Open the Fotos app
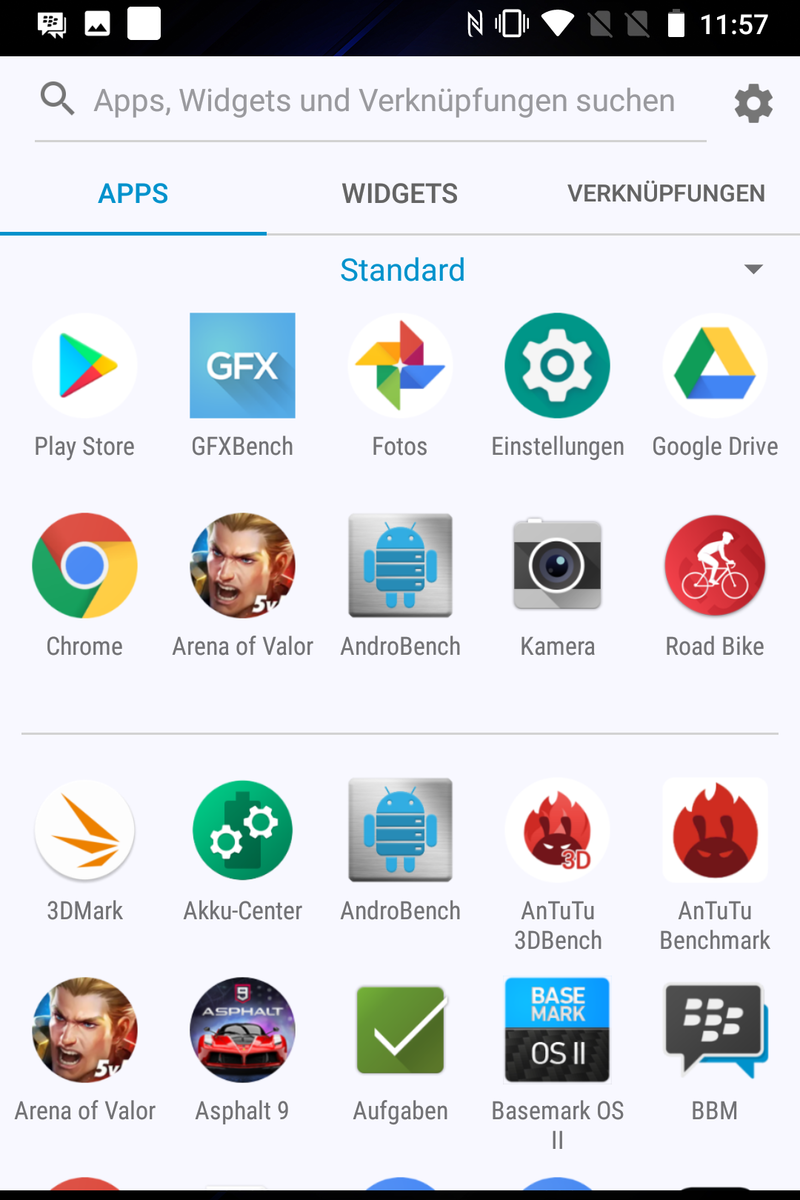The width and height of the screenshot is (800, 1200). point(400,366)
